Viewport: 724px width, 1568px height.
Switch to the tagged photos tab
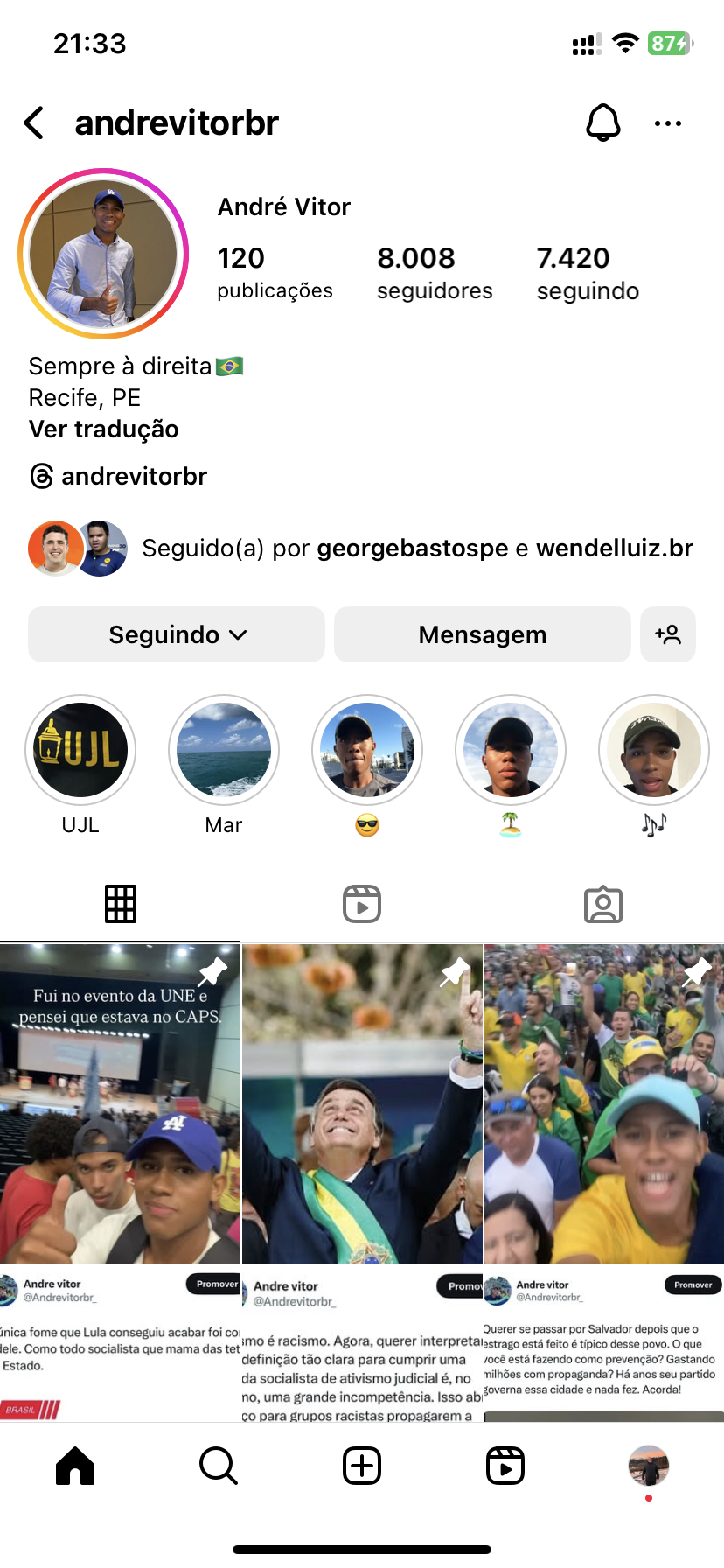pyautogui.click(x=602, y=904)
